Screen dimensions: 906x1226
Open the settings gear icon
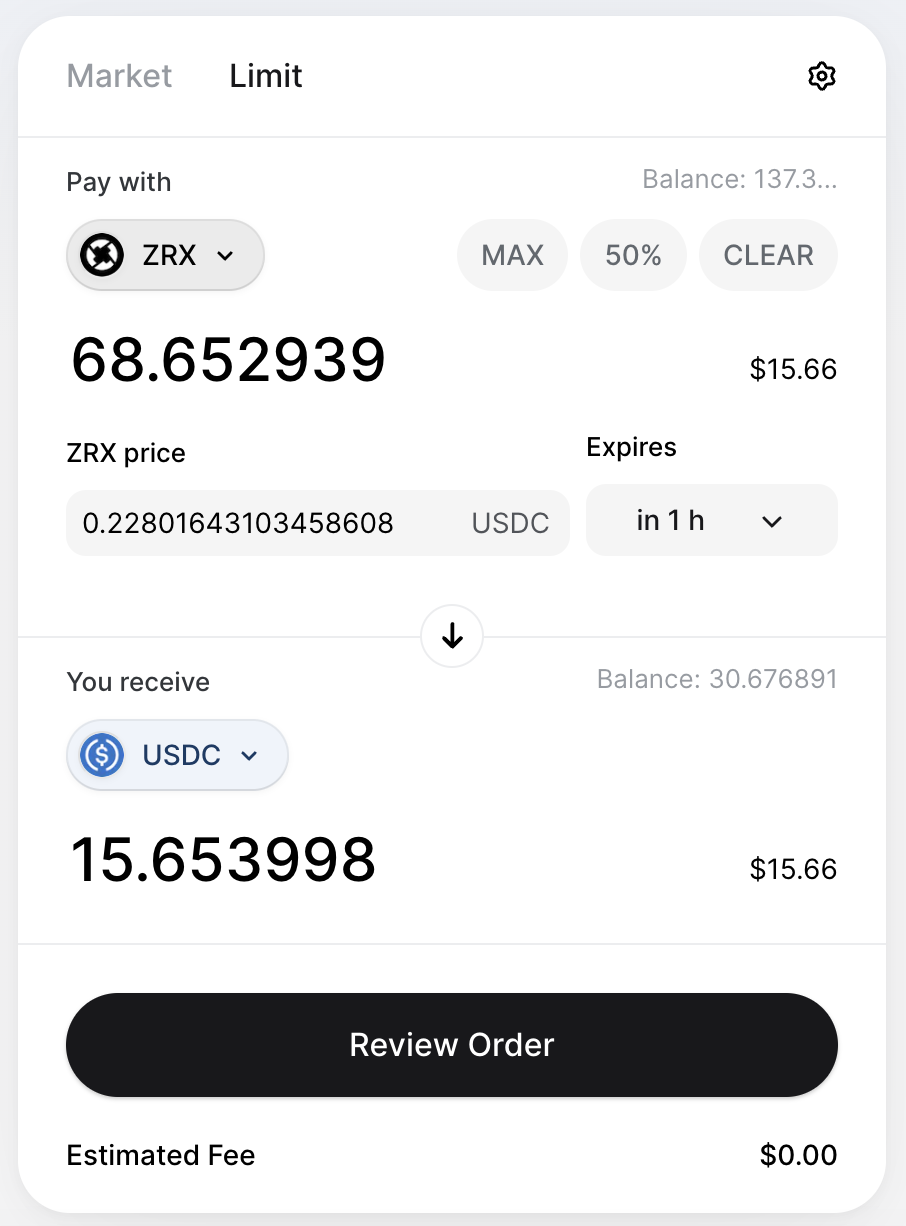click(x=821, y=76)
